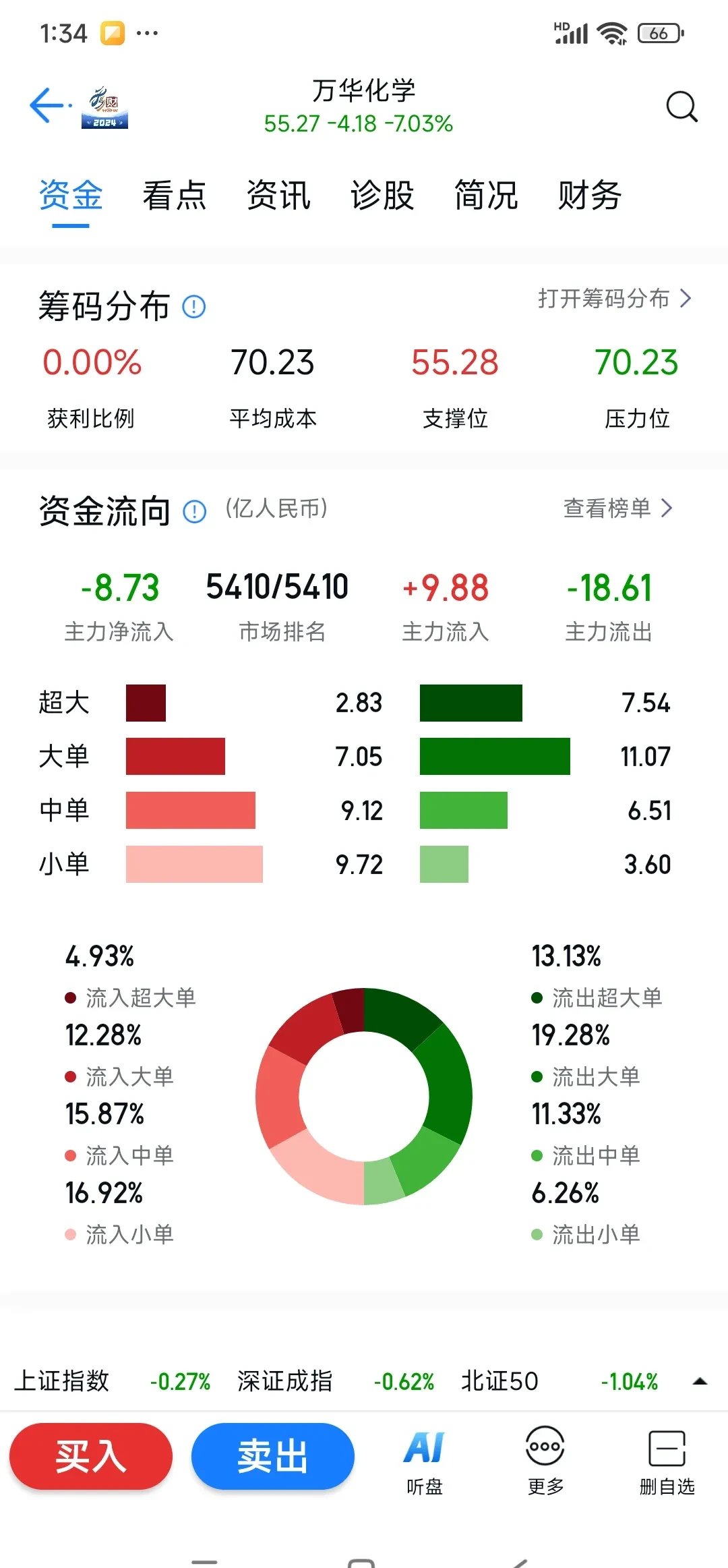Screen dimensions: 728x1568
Task: Expand 查看榜单 ranking list
Action: coord(617,509)
